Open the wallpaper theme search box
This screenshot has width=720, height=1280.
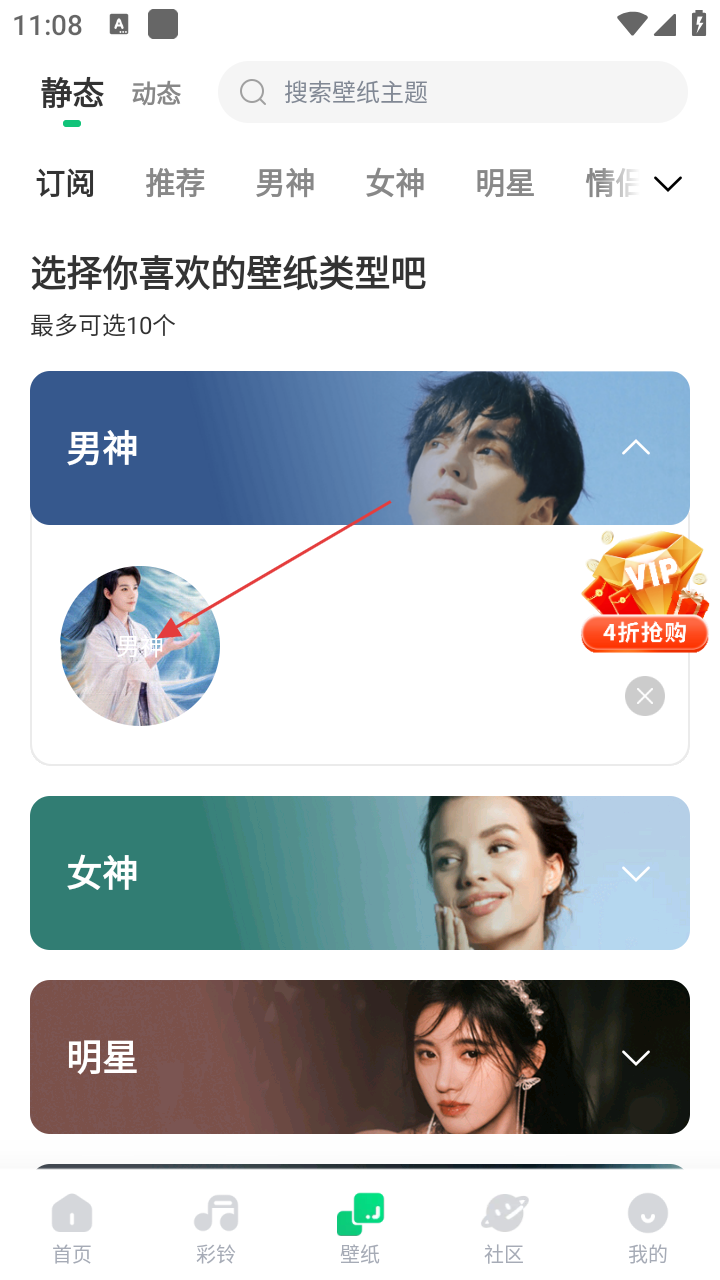[x=452, y=92]
